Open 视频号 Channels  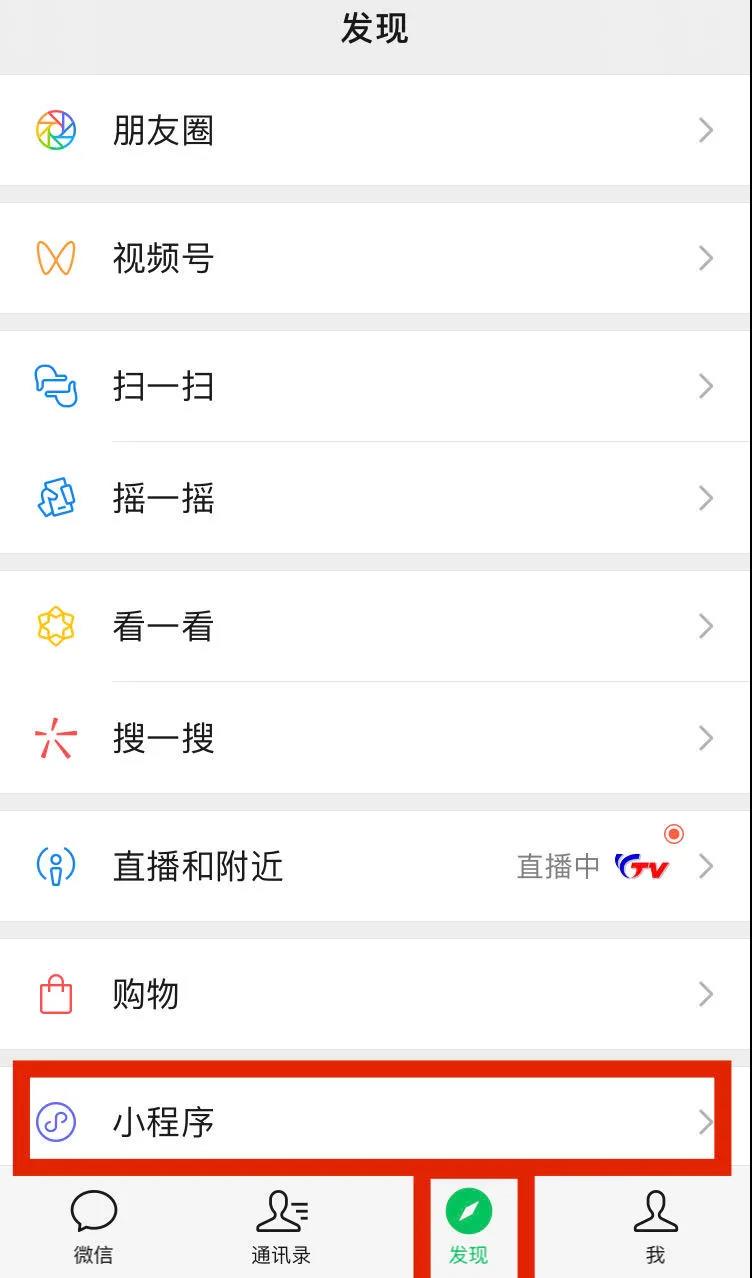163,258
